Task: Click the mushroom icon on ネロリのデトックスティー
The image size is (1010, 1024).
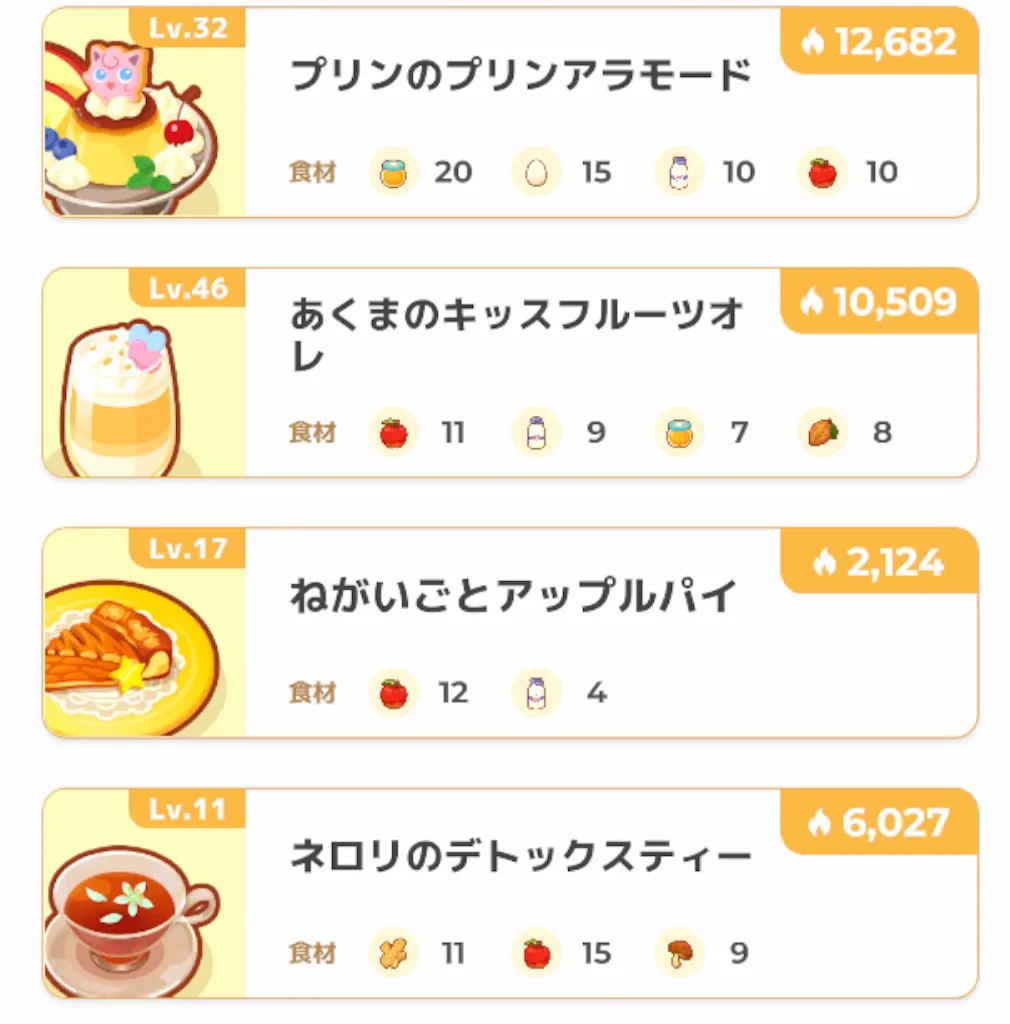Action: 680,953
